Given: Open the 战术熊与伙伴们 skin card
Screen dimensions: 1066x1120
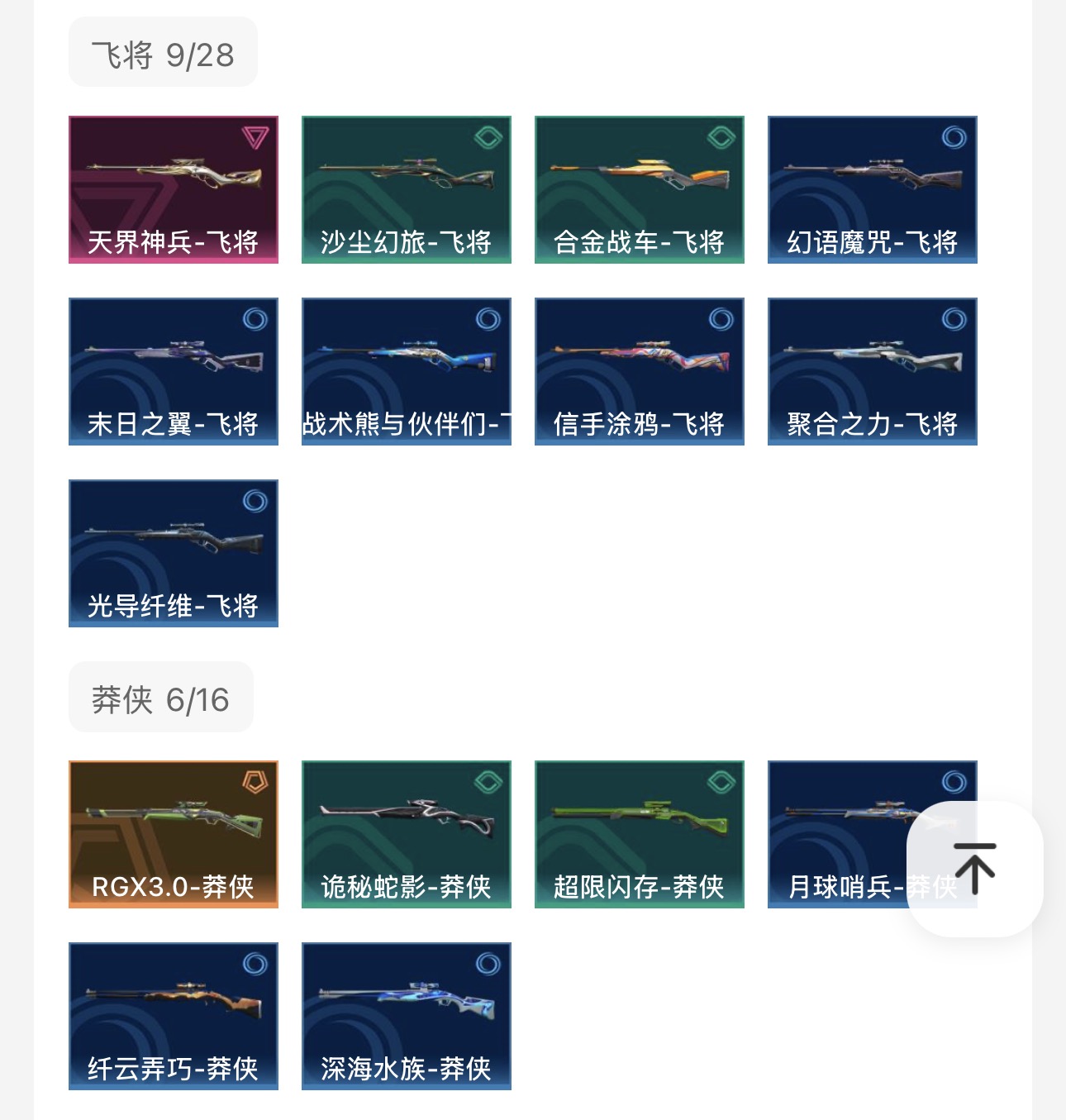Looking at the screenshot, I should 407,371.
